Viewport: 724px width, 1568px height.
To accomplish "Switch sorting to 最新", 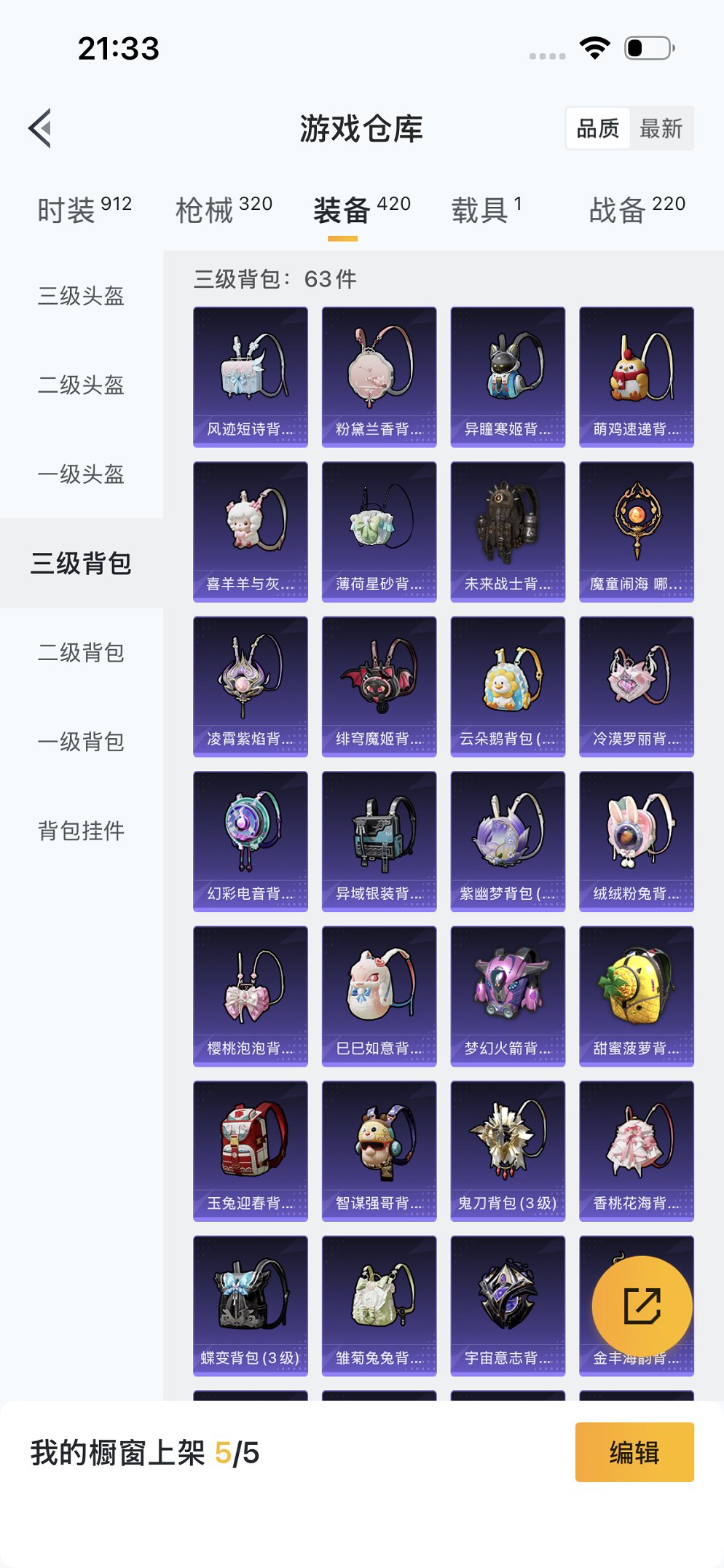I will [662, 128].
